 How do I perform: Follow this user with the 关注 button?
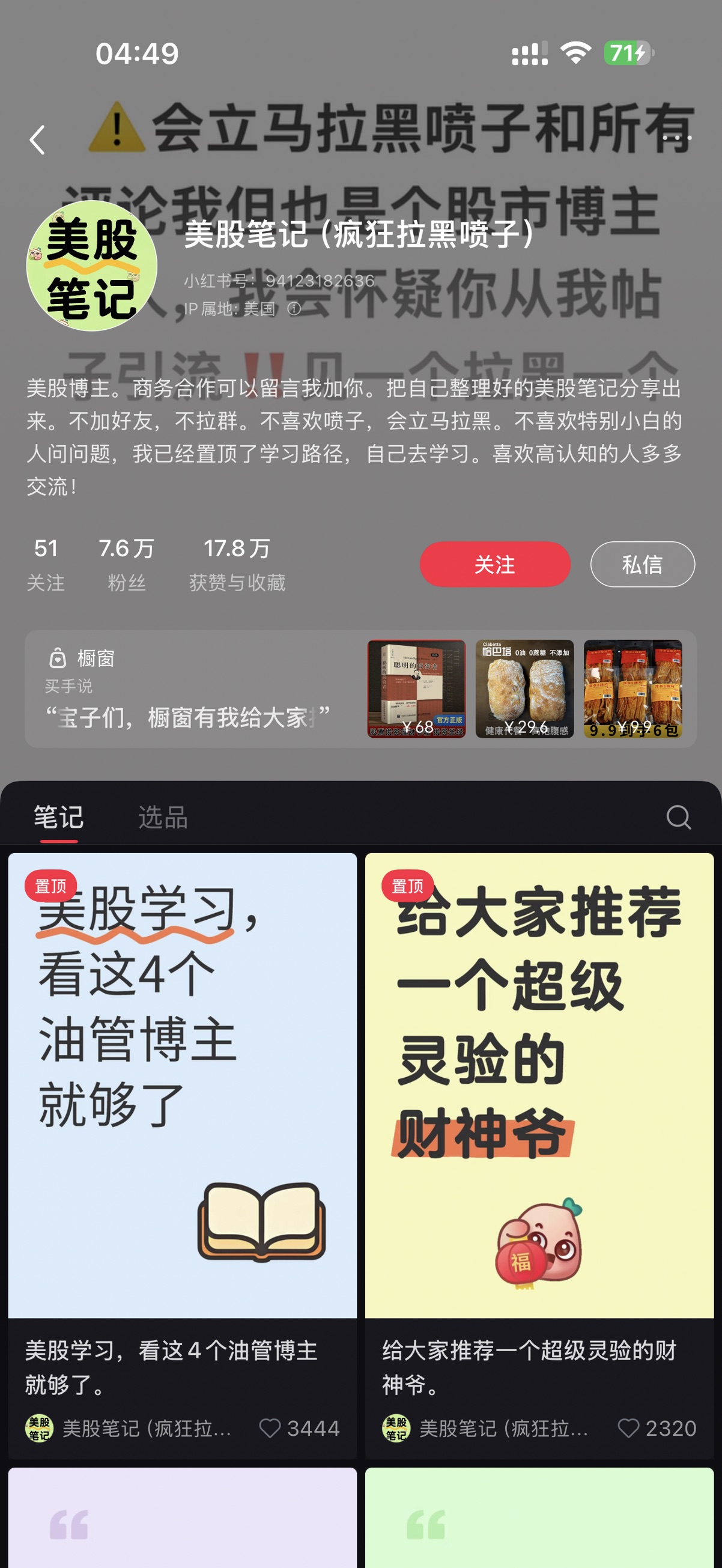click(494, 564)
